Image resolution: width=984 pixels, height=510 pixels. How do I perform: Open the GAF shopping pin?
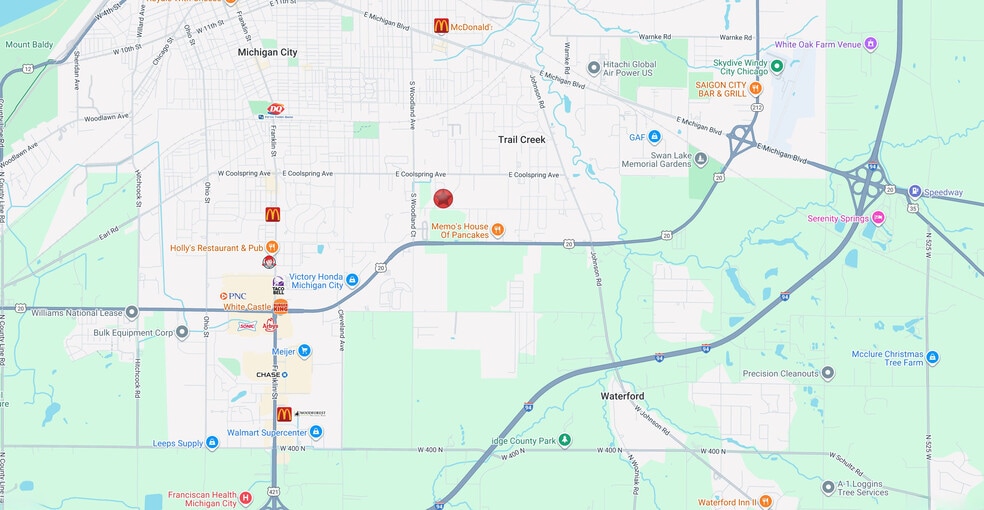(655, 136)
